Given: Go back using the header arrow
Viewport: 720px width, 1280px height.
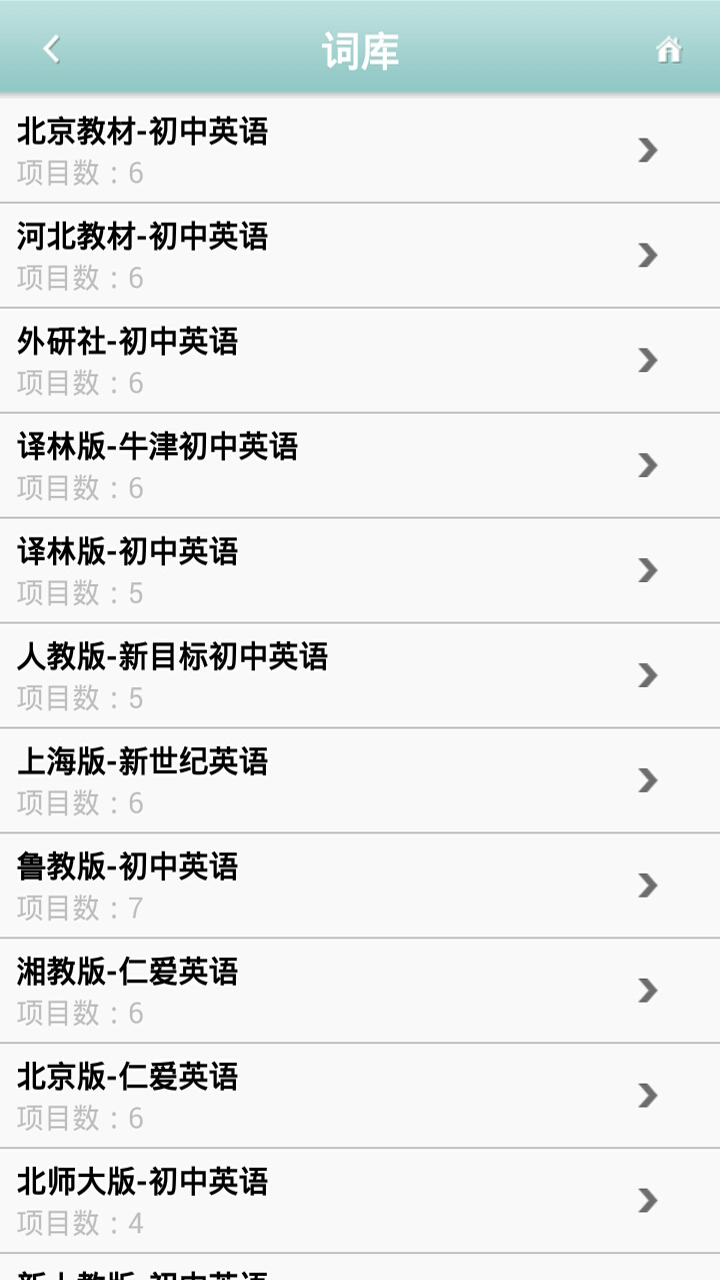Looking at the screenshot, I should pyautogui.click(x=52, y=49).
